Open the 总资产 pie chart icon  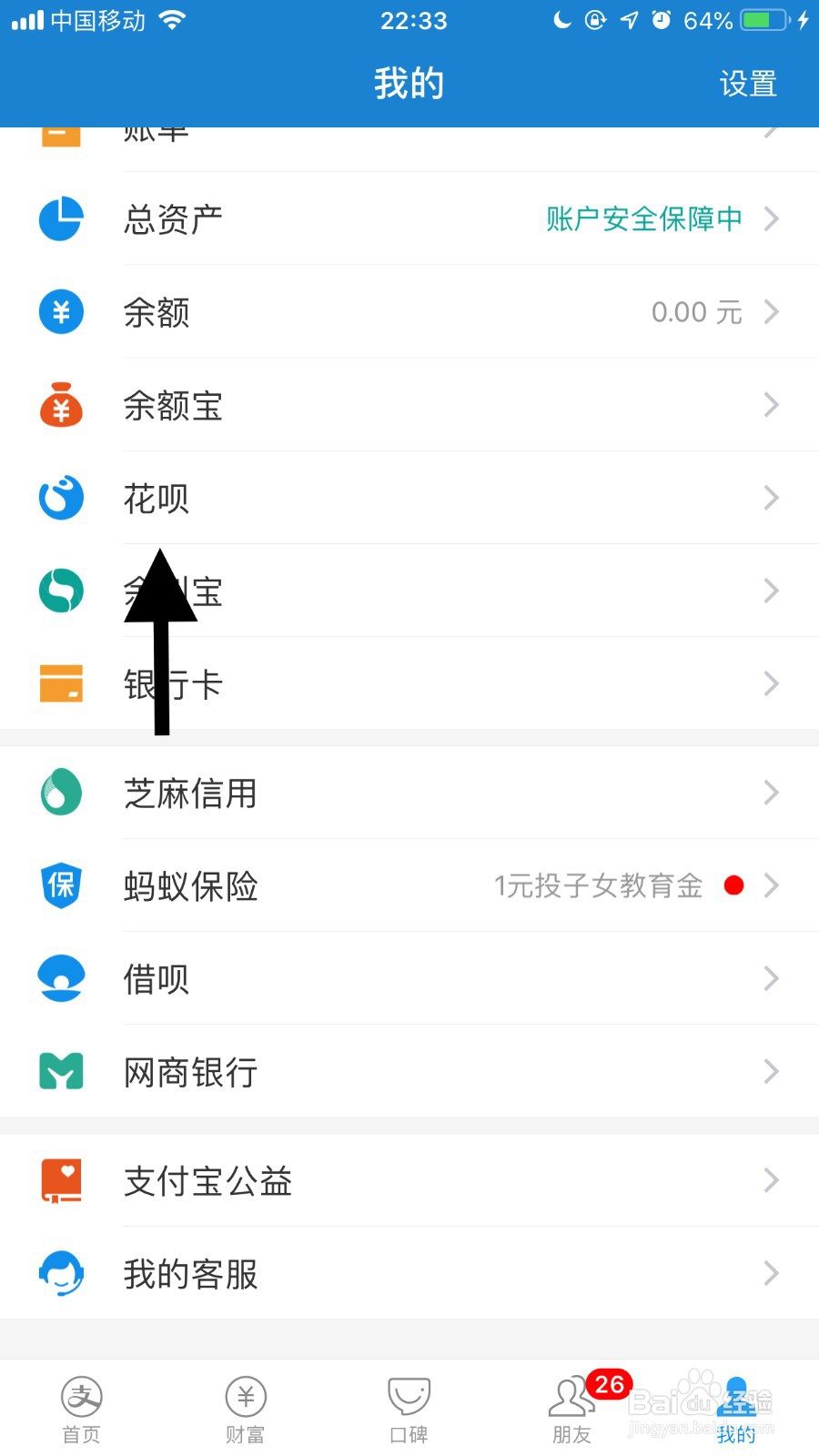(x=60, y=219)
